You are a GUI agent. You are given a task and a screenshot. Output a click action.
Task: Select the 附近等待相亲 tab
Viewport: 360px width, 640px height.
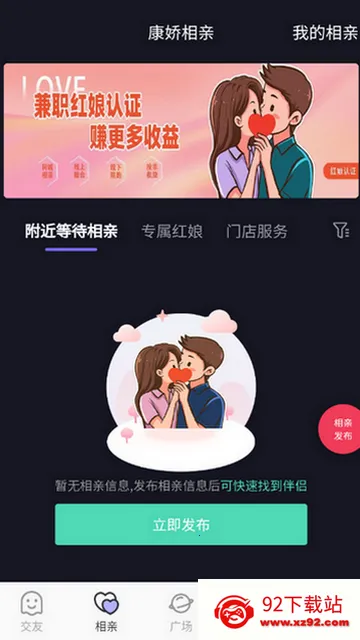click(x=71, y=231)
